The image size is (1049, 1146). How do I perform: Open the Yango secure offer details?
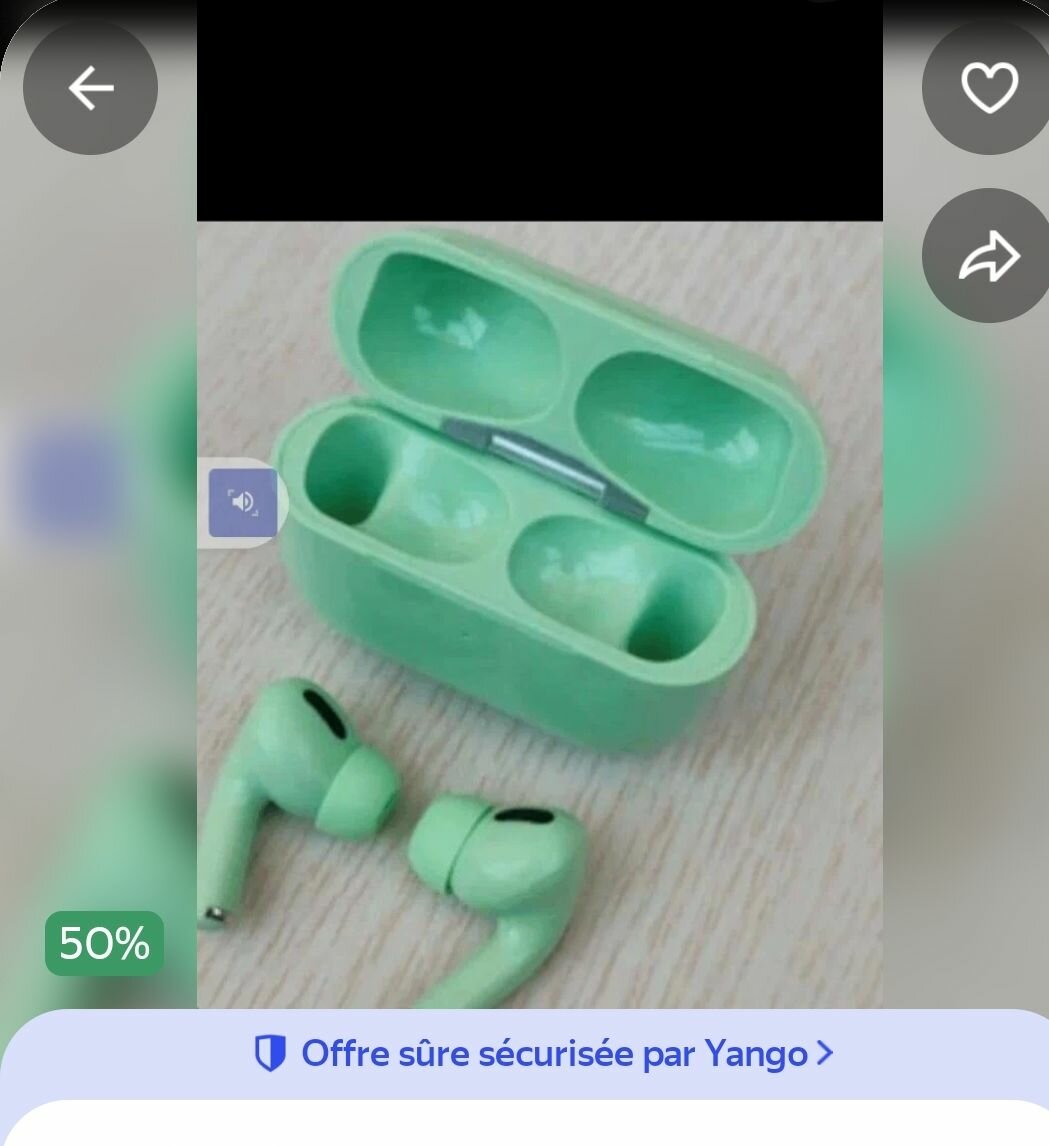pos(543,1053)
